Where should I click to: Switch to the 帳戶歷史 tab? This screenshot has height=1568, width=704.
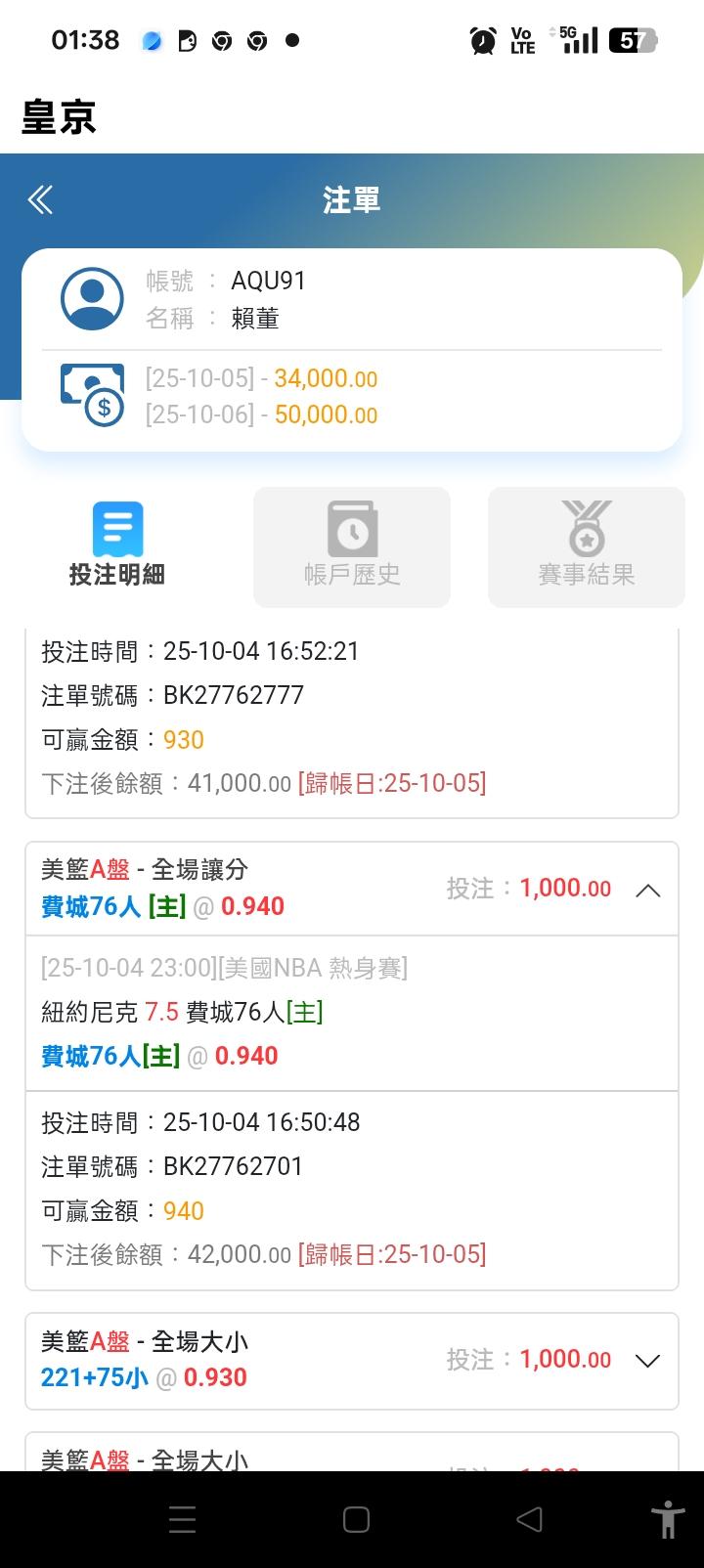352,546
